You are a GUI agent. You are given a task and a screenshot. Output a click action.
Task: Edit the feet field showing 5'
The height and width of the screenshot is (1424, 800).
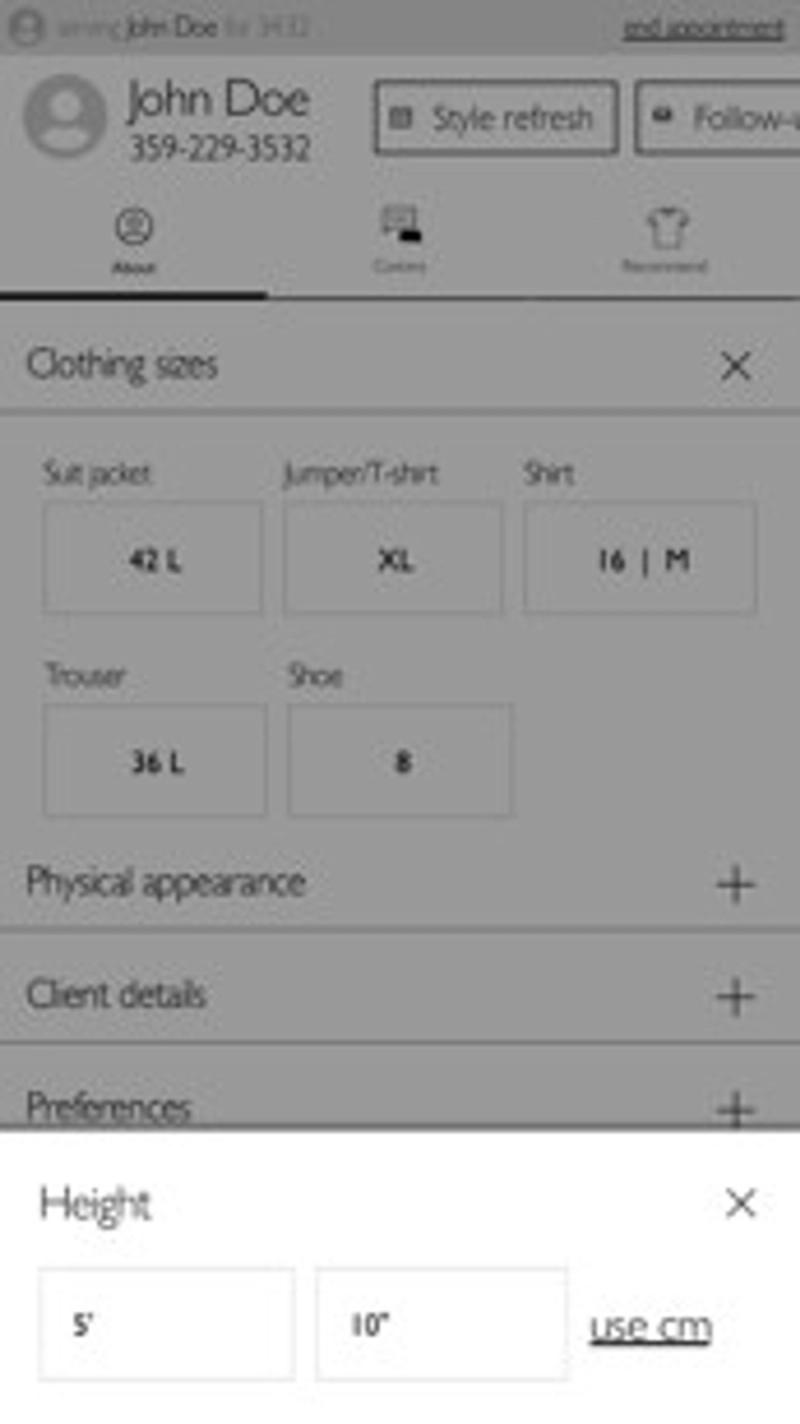[166, 1325]
